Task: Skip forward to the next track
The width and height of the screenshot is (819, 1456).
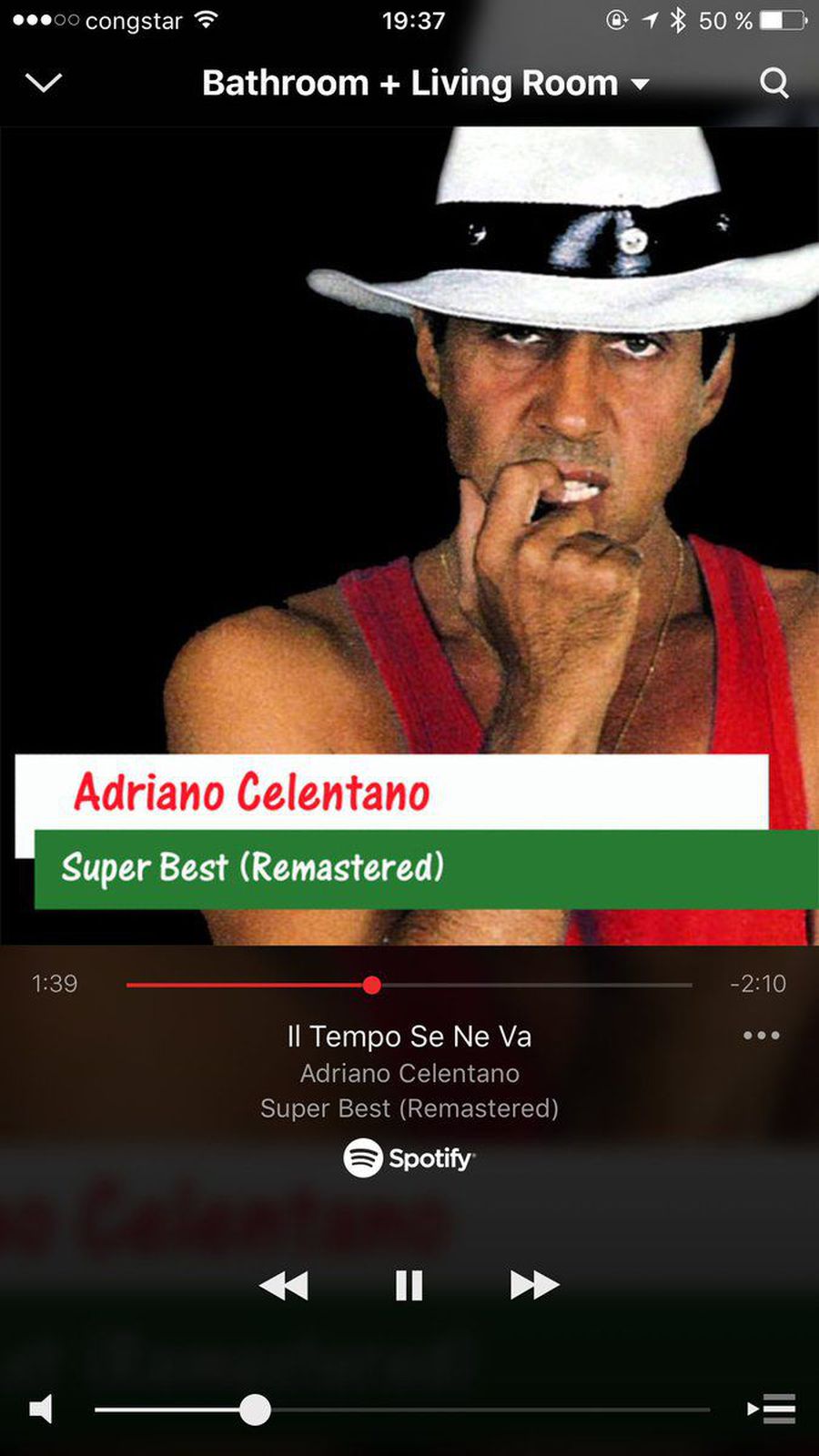Action: (x=534, y=1285)
